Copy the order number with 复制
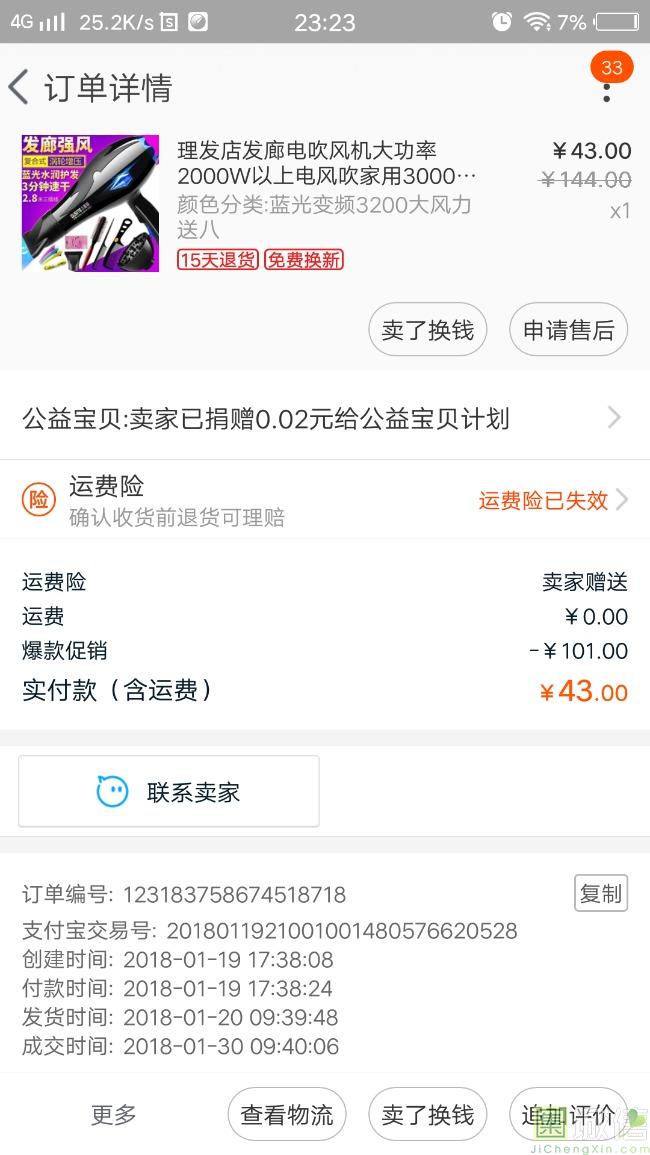This screenshot has width=650, height=1155. pyautogui.click(x=601, y=893)
